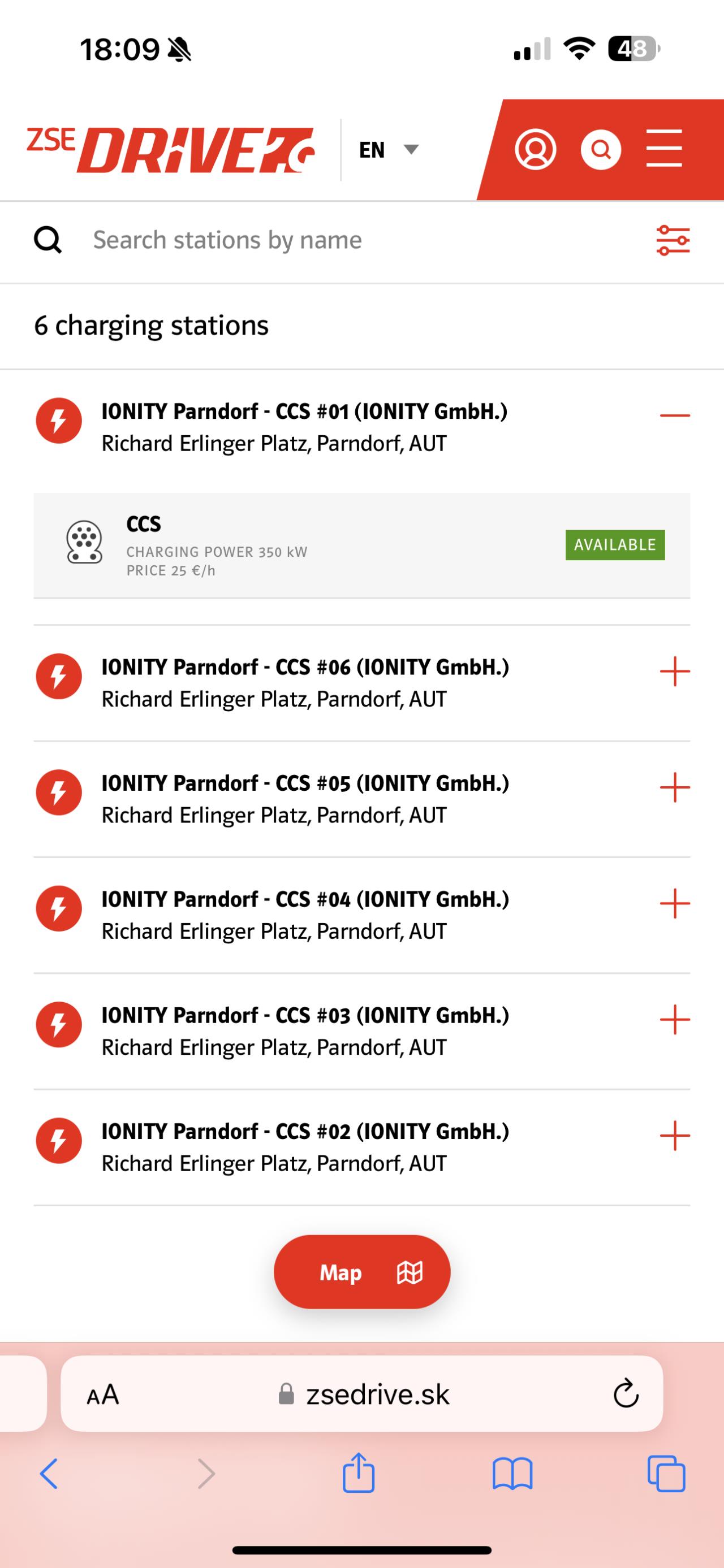Switch to Map view

[x=361, y=1272]
